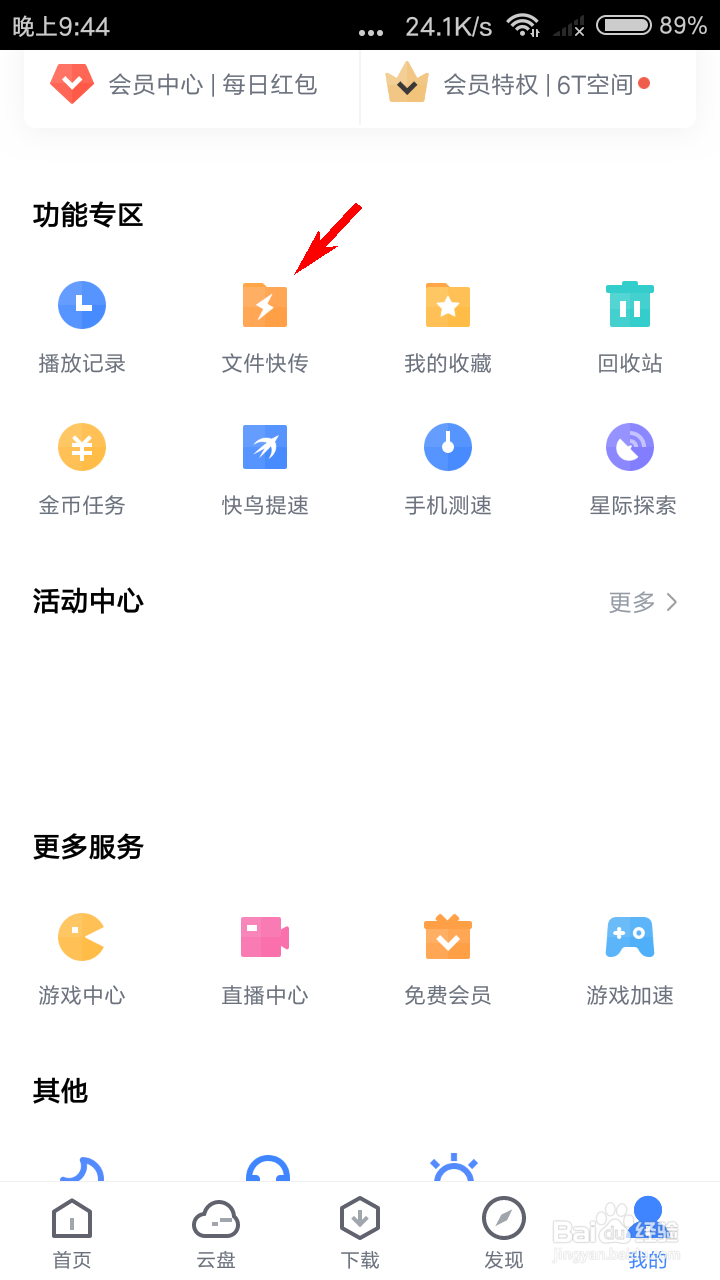
Task: Open 金币任务 coin tasks
Action: [x=82, y=467]
